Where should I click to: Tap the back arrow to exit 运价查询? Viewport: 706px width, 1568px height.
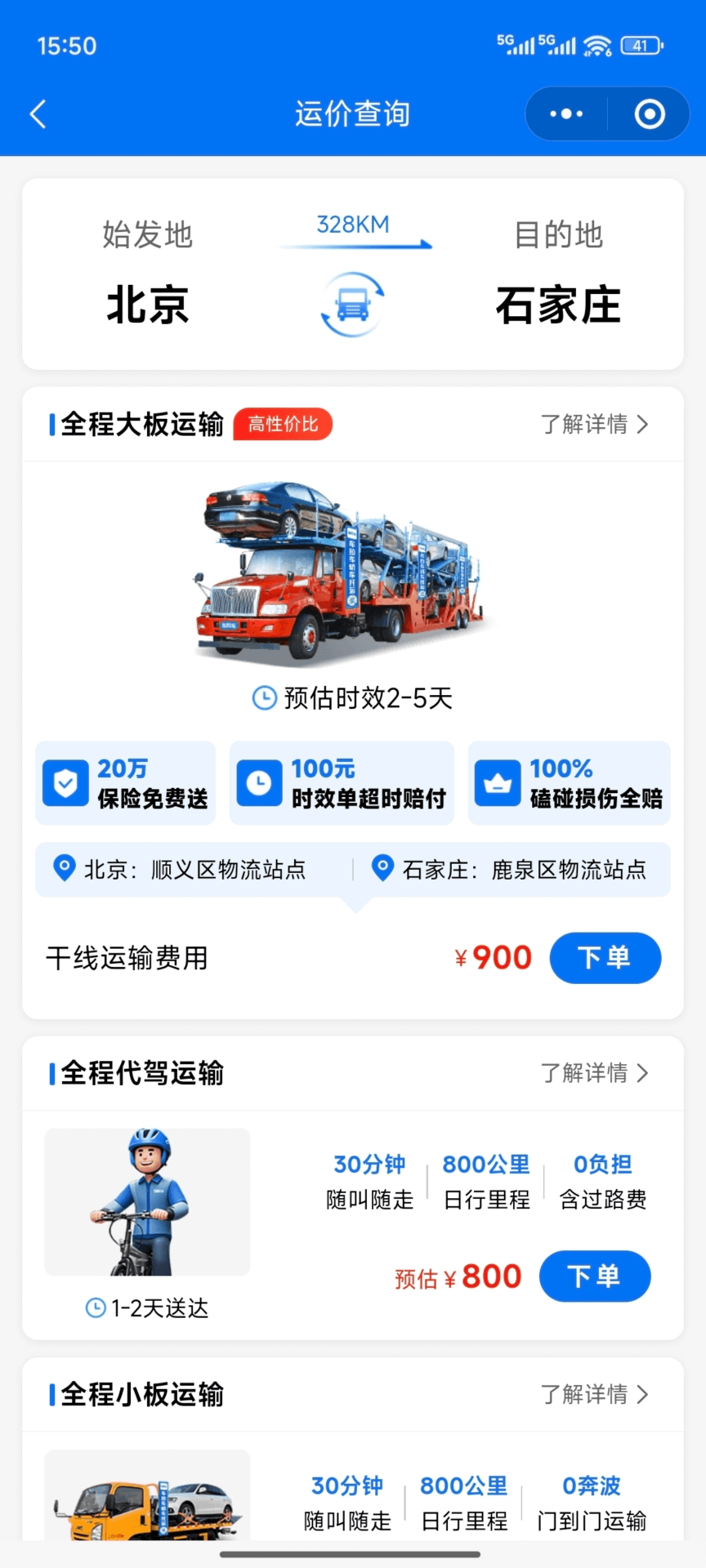point(37,114)
